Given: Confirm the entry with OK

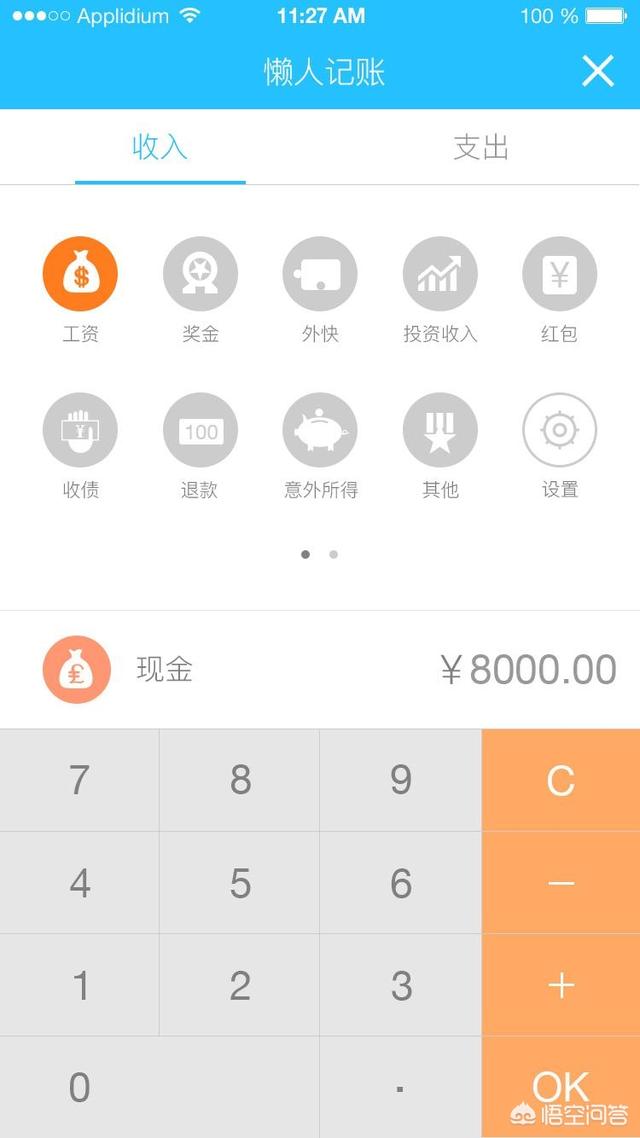Looking at the screenshot, I should pyautogui.click(x=561, y=1087).
